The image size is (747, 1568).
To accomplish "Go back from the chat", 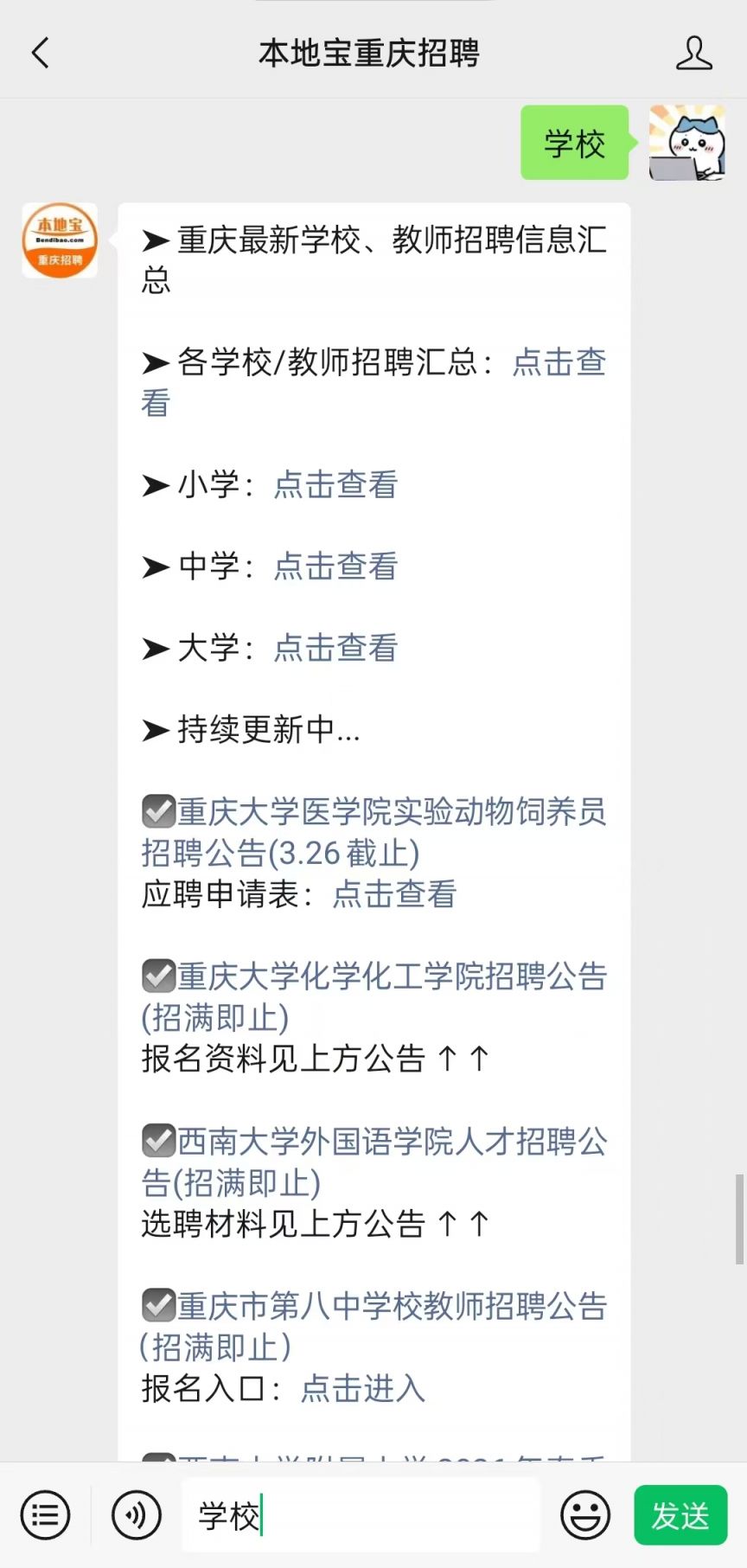I will click(41, 53).
